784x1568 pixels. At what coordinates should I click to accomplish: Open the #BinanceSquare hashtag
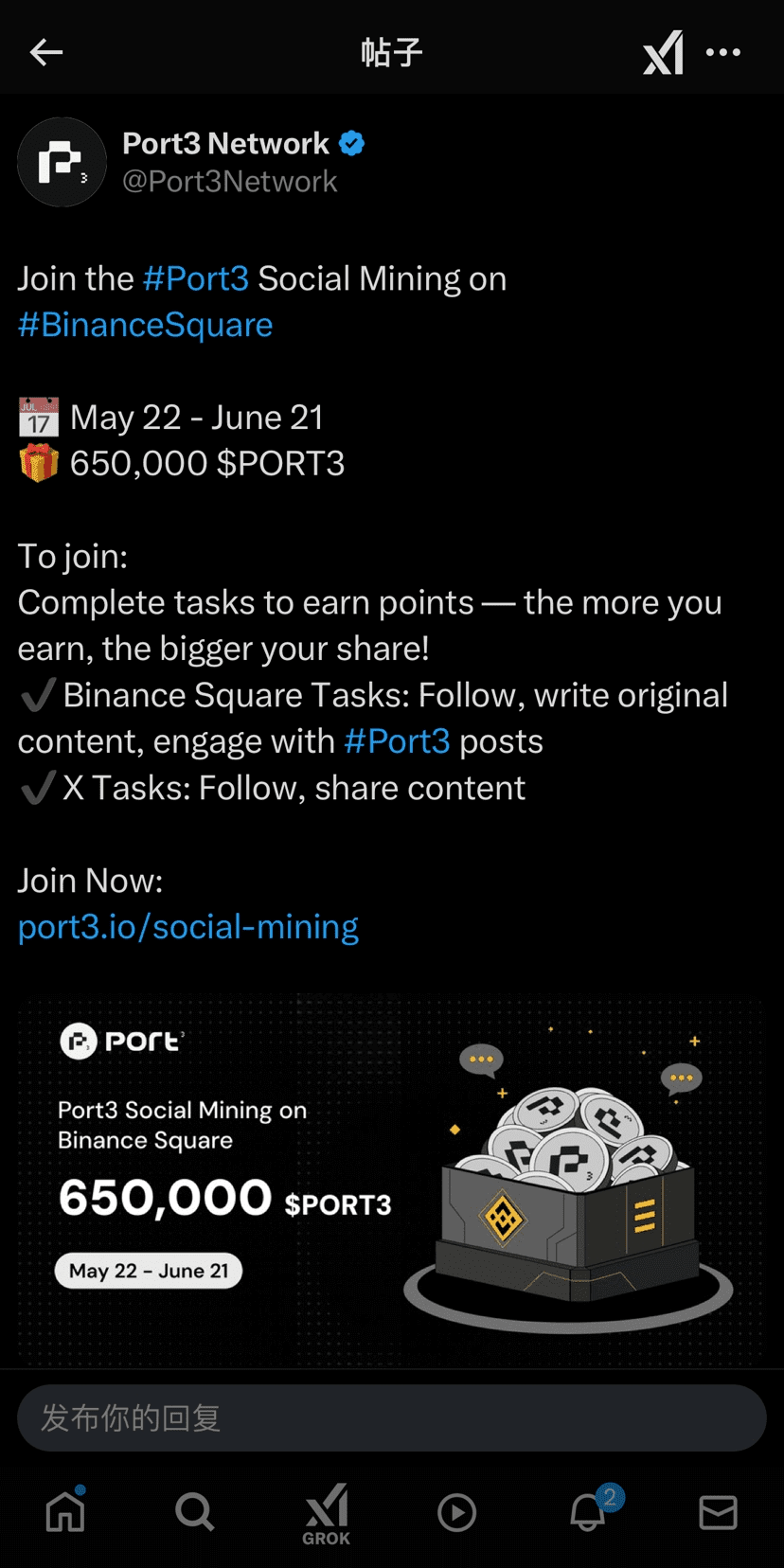pos(145,325)
